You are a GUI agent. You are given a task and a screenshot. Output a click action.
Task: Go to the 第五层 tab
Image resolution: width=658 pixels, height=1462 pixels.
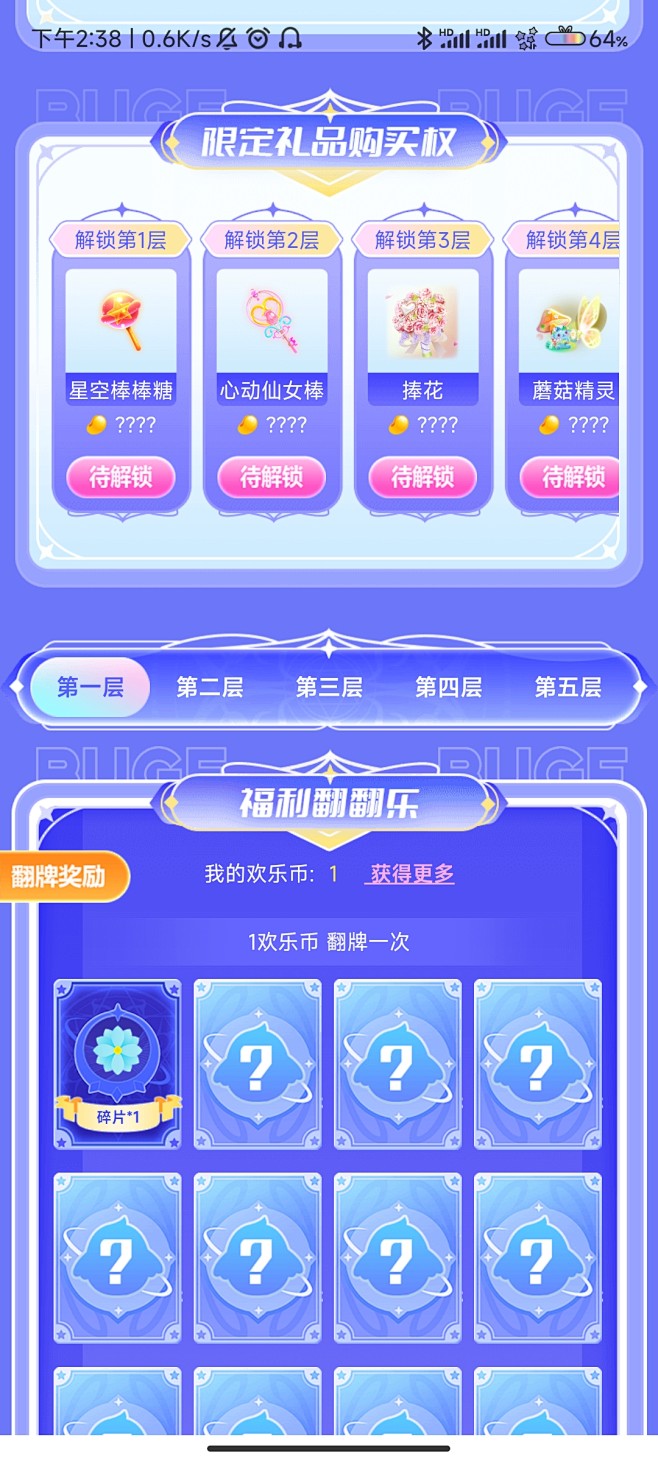[568, 688]
